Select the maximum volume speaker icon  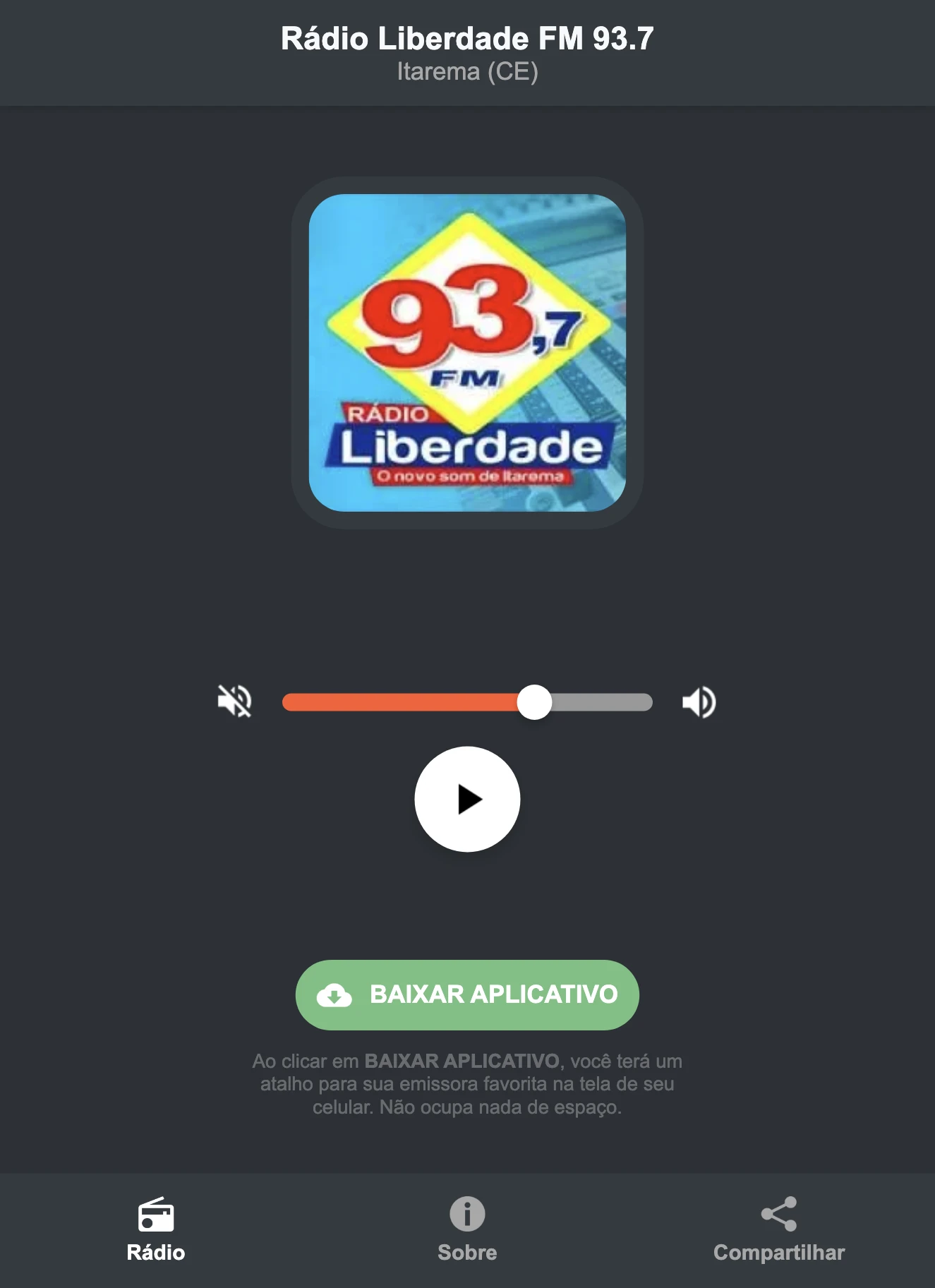[x=698, y=701]
